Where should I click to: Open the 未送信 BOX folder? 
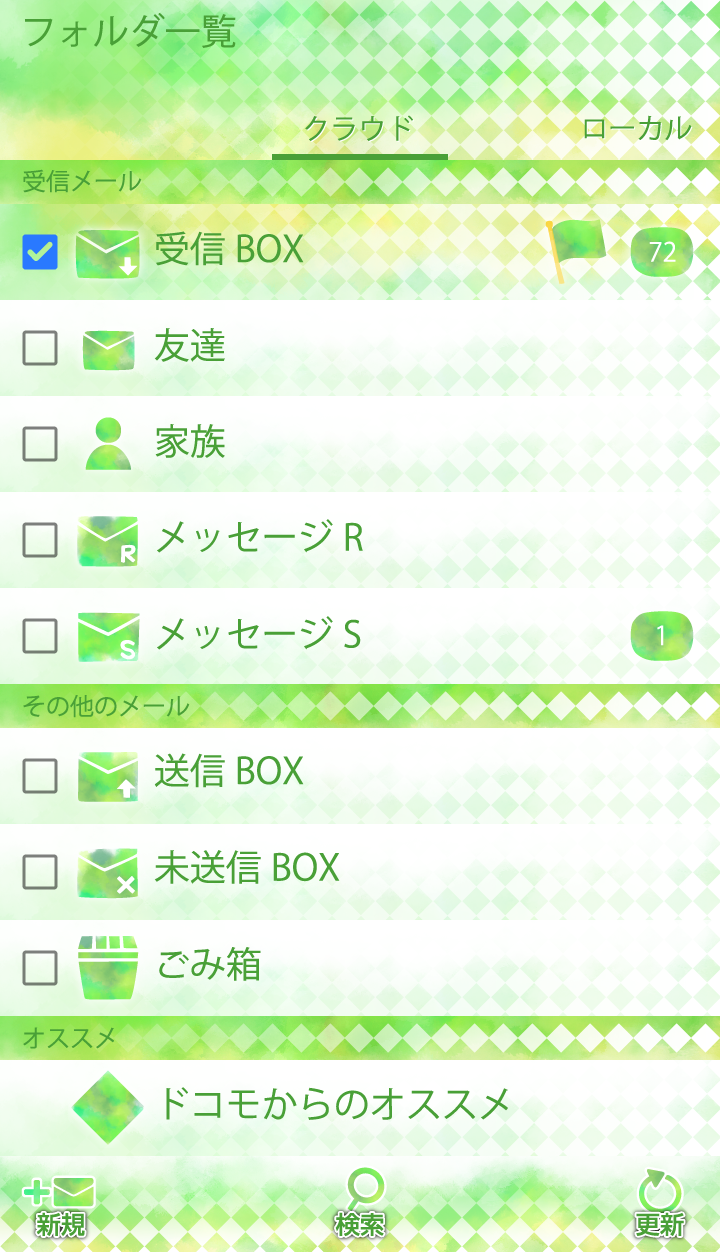[x=248, y=868]
